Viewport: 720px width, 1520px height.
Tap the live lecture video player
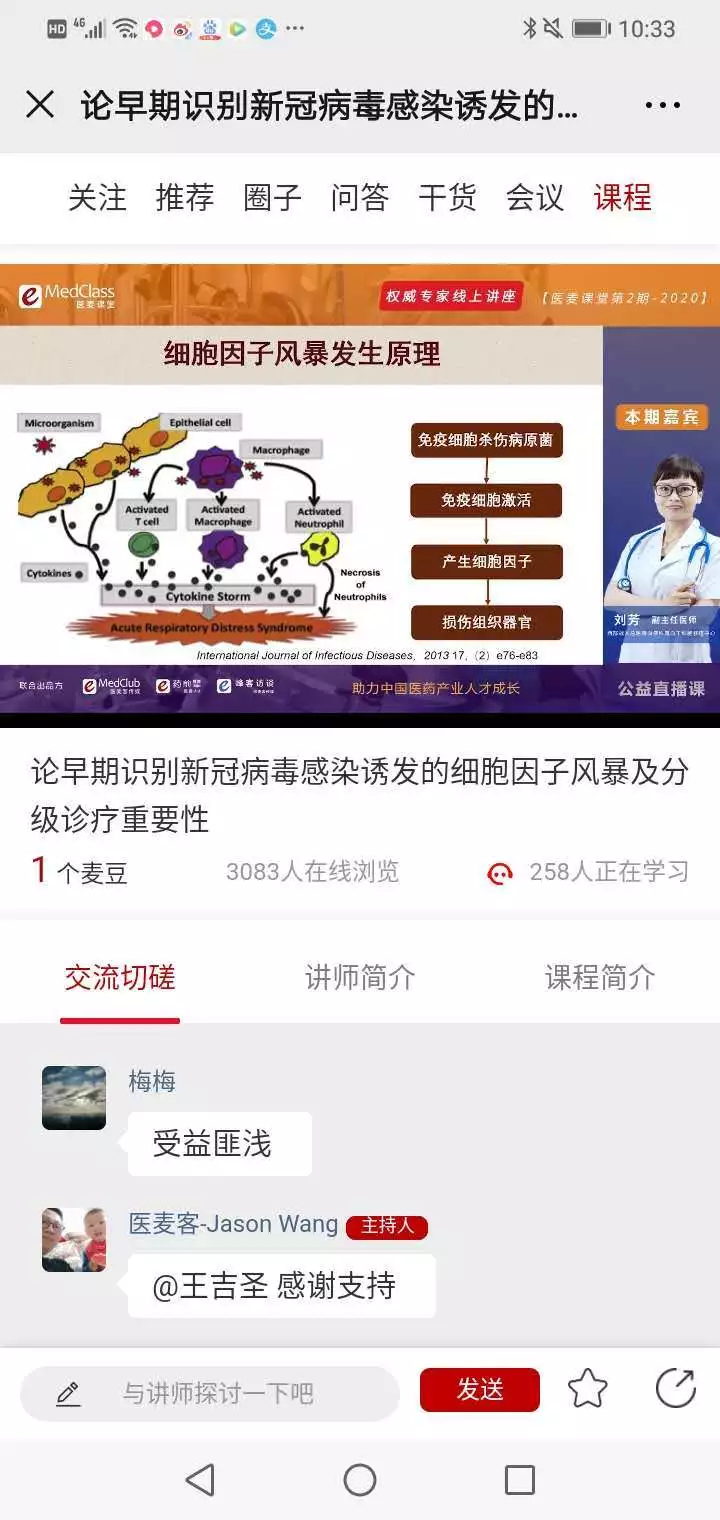pyautogui.click(x=360, y=490)
